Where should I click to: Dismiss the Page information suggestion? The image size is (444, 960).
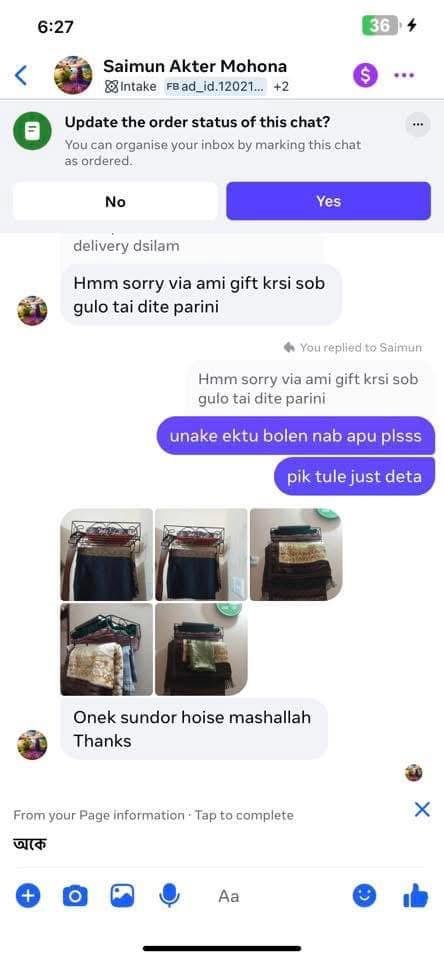coord(422,809)
